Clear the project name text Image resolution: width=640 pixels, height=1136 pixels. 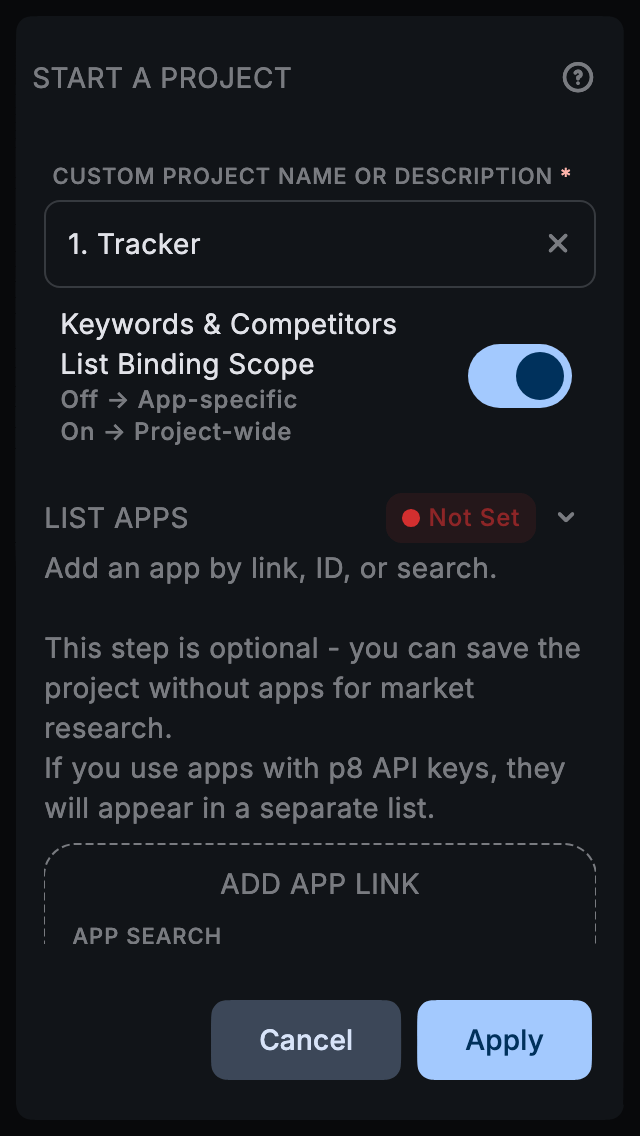(x=558, y=244)
